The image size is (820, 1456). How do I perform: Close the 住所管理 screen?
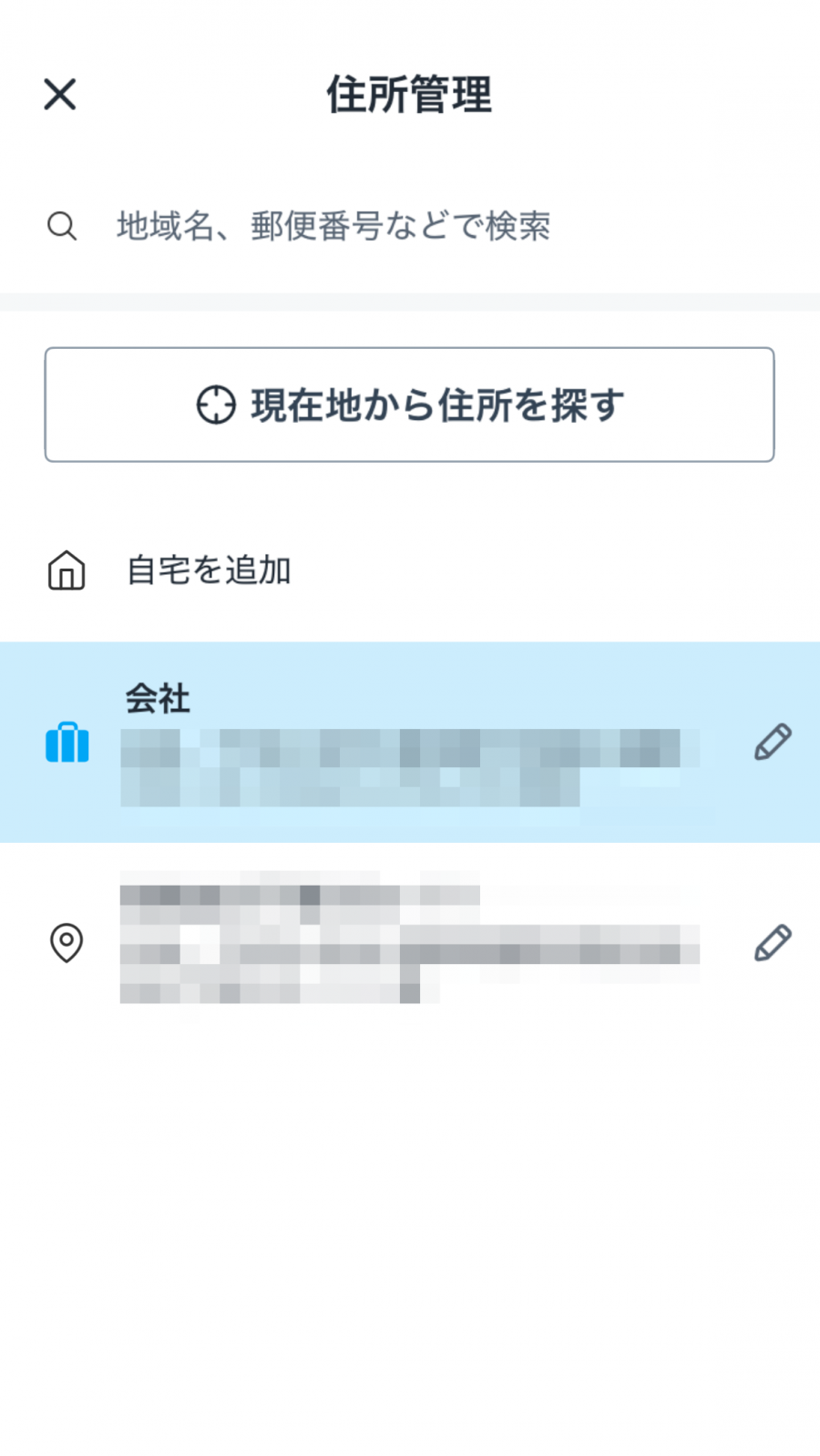(60, 94)
